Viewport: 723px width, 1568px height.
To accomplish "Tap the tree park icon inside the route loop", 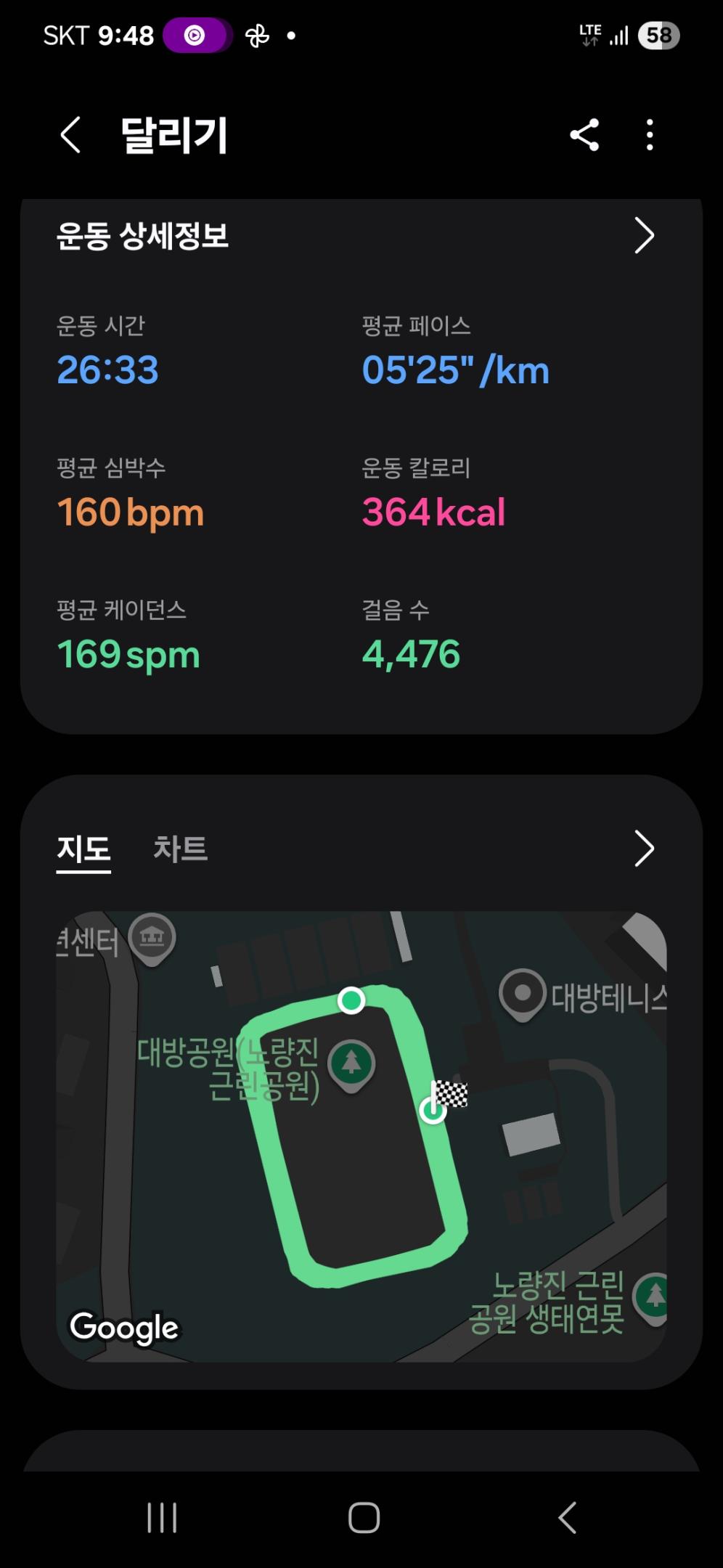I will [x=351, y=1061].
